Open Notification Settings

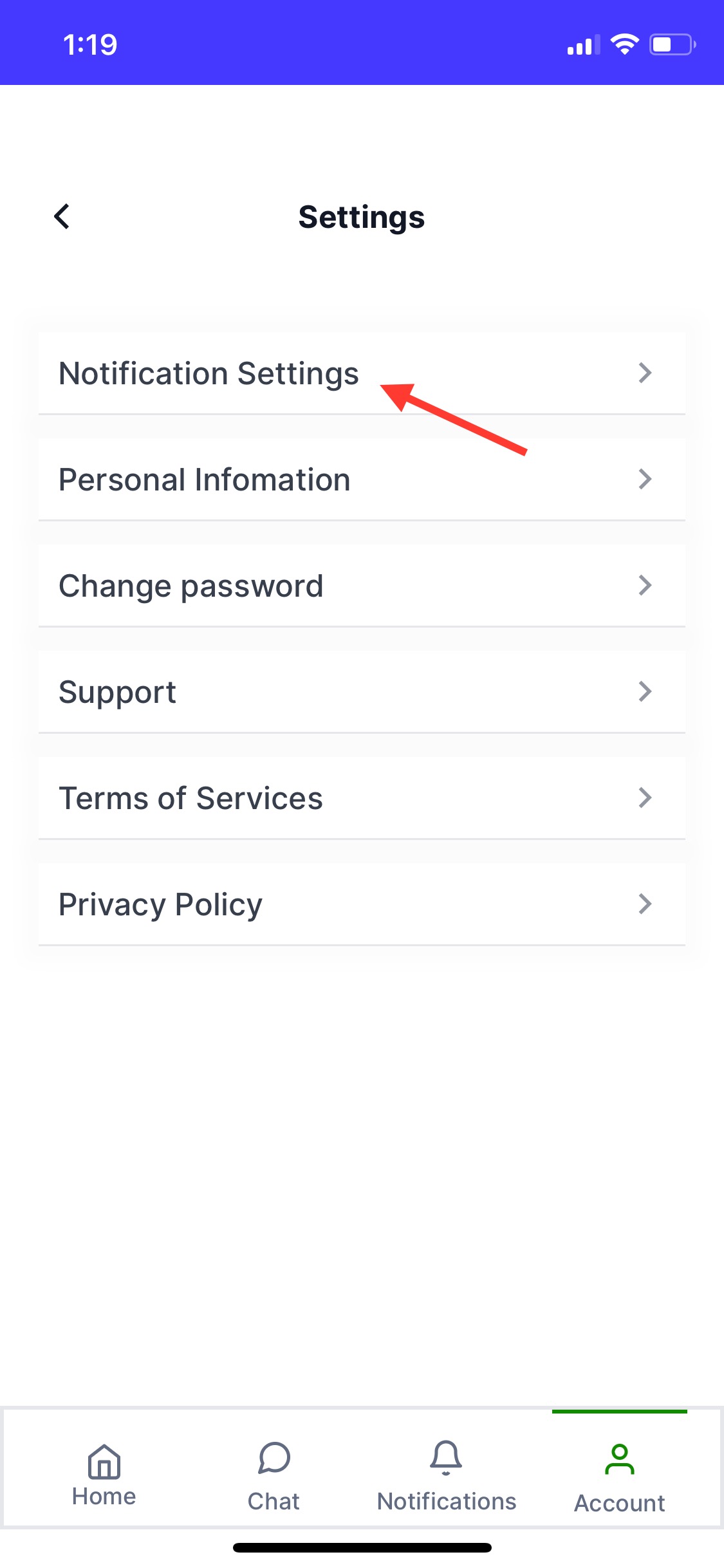pyautogui.click(x=360, y=373)
